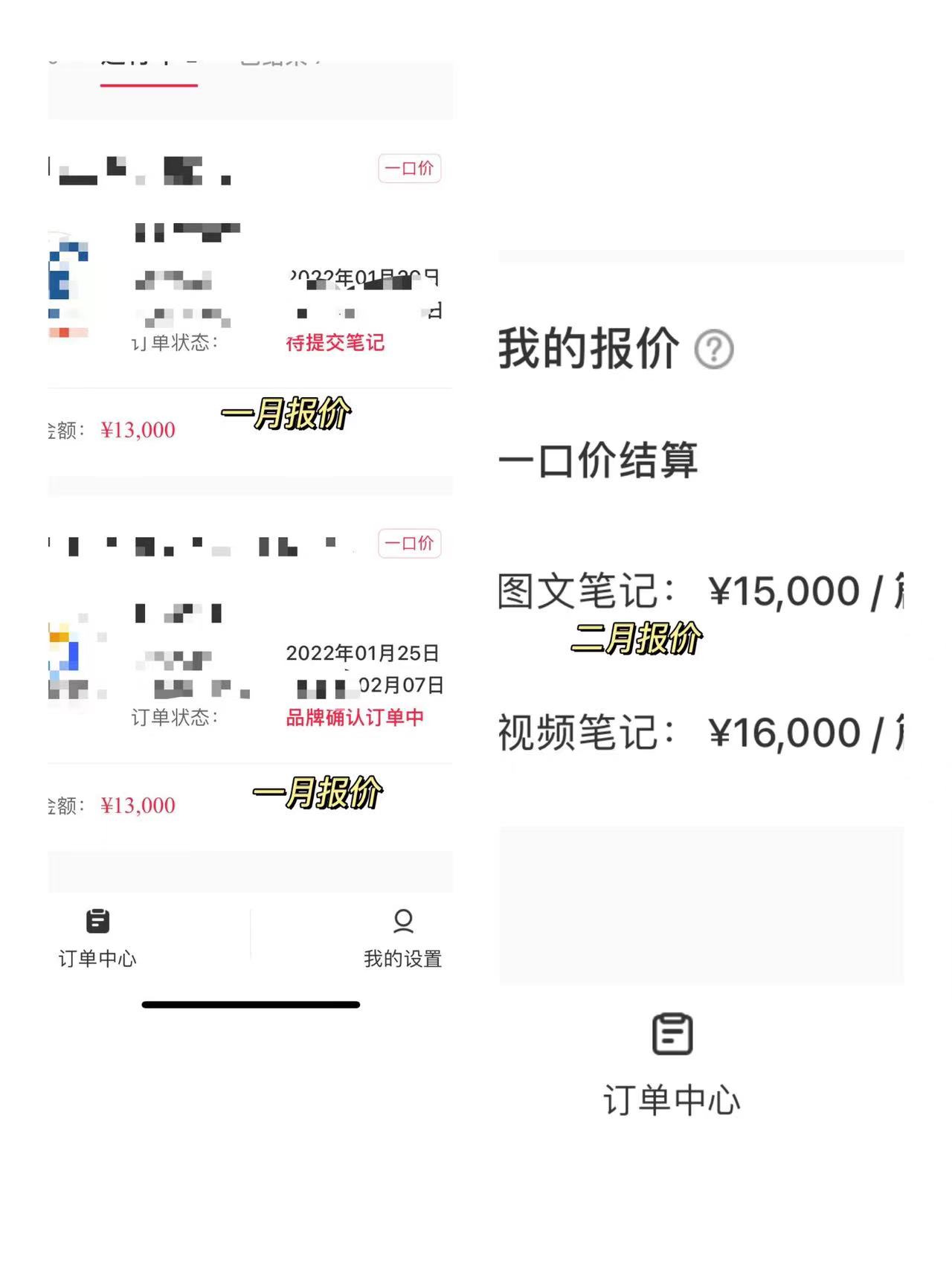Select the 一口价结算 settlement option
Image resolution: width=952 pixels, height=1269 pixels.
[599, 463]
